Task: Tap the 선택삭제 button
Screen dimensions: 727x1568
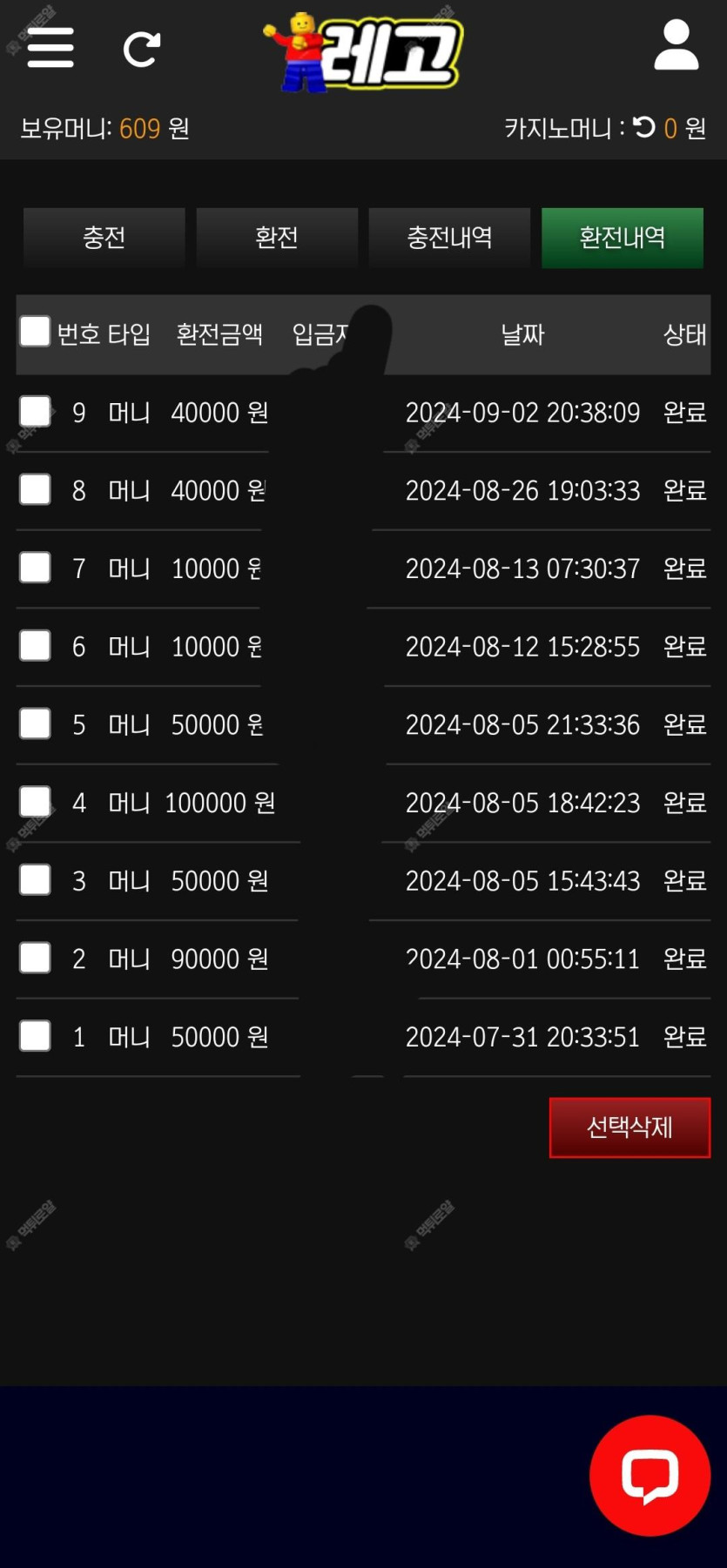Action: click(x=629, y=1127)
